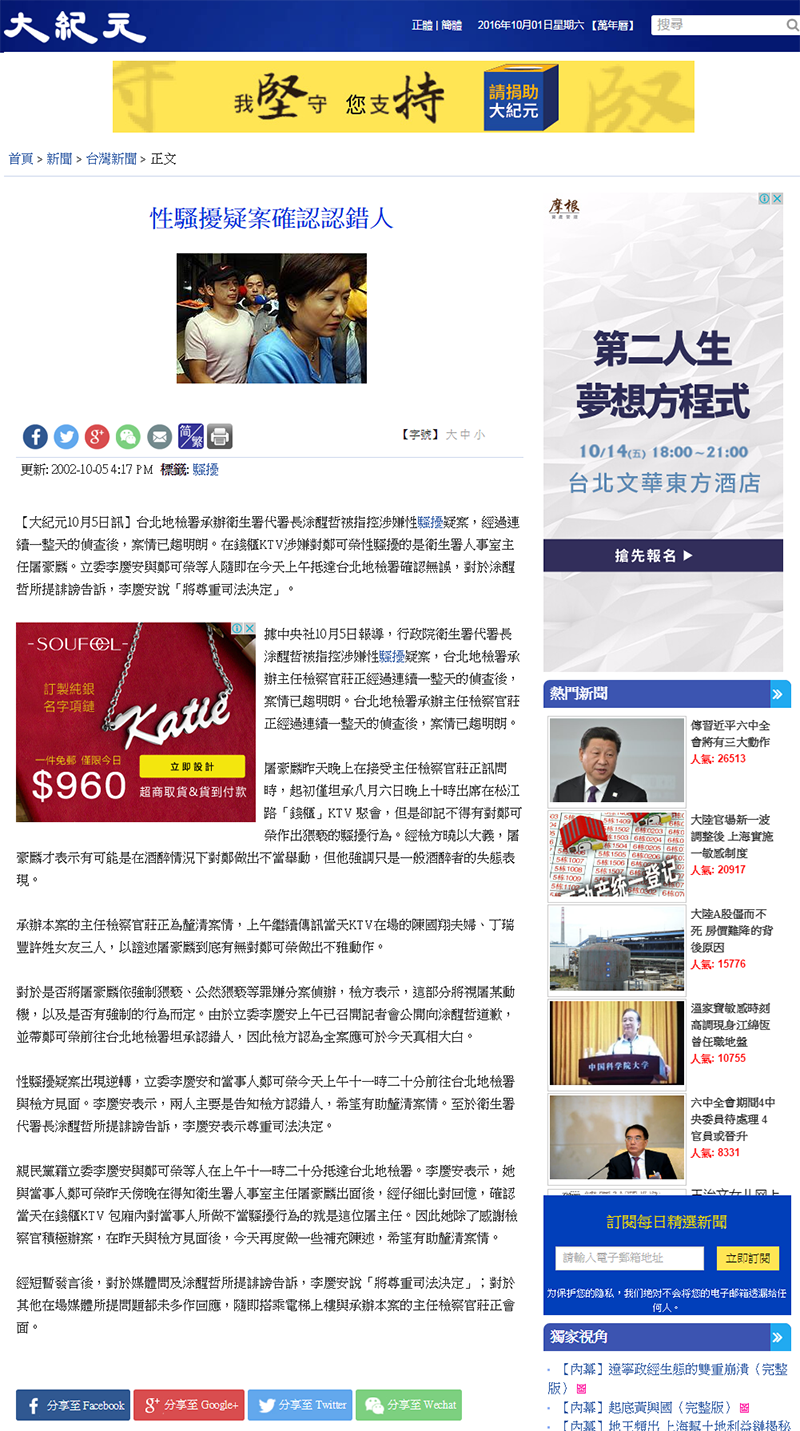800x1431 pixels.
Task: Email the article using the envelope icon
Action: (x=159, y=436)
